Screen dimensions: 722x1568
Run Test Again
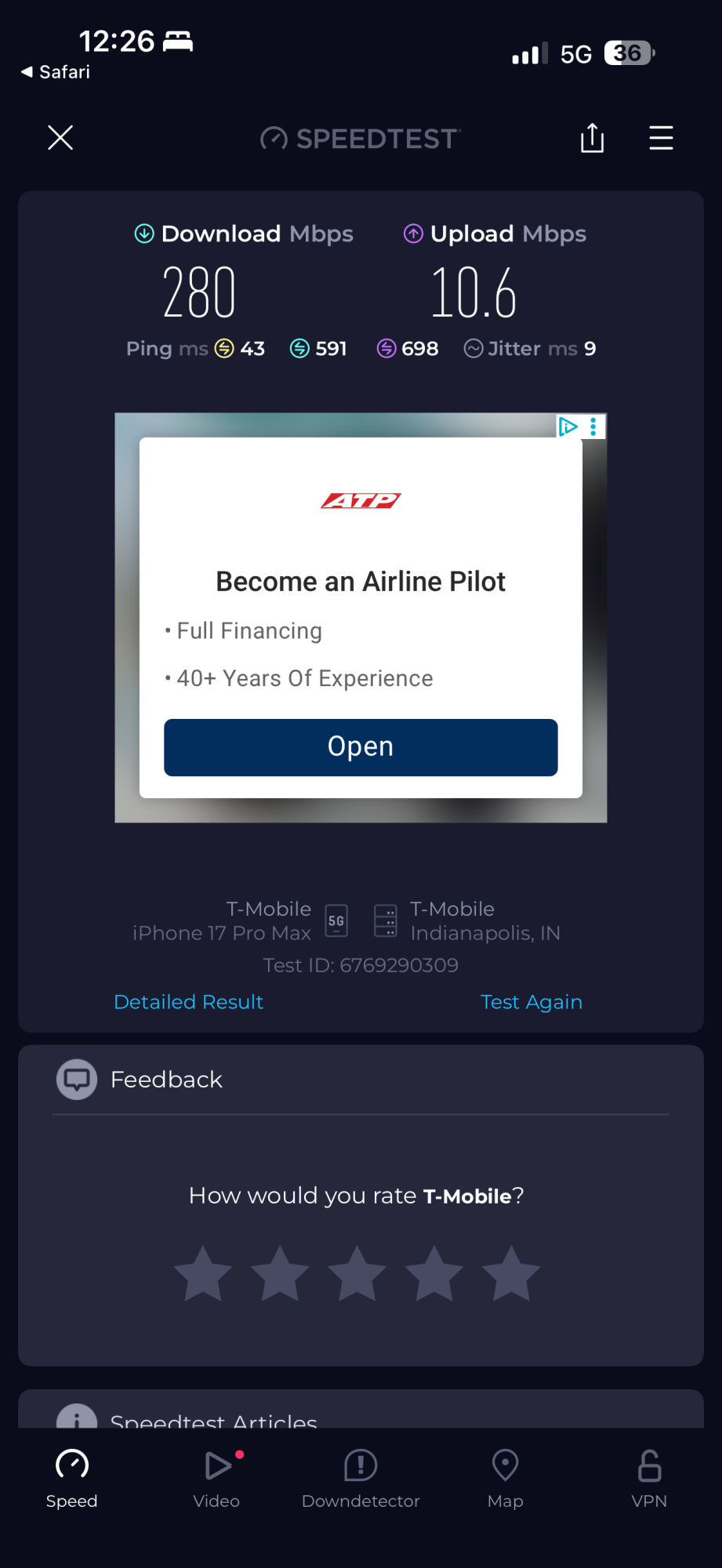[x=531, y=1002]
